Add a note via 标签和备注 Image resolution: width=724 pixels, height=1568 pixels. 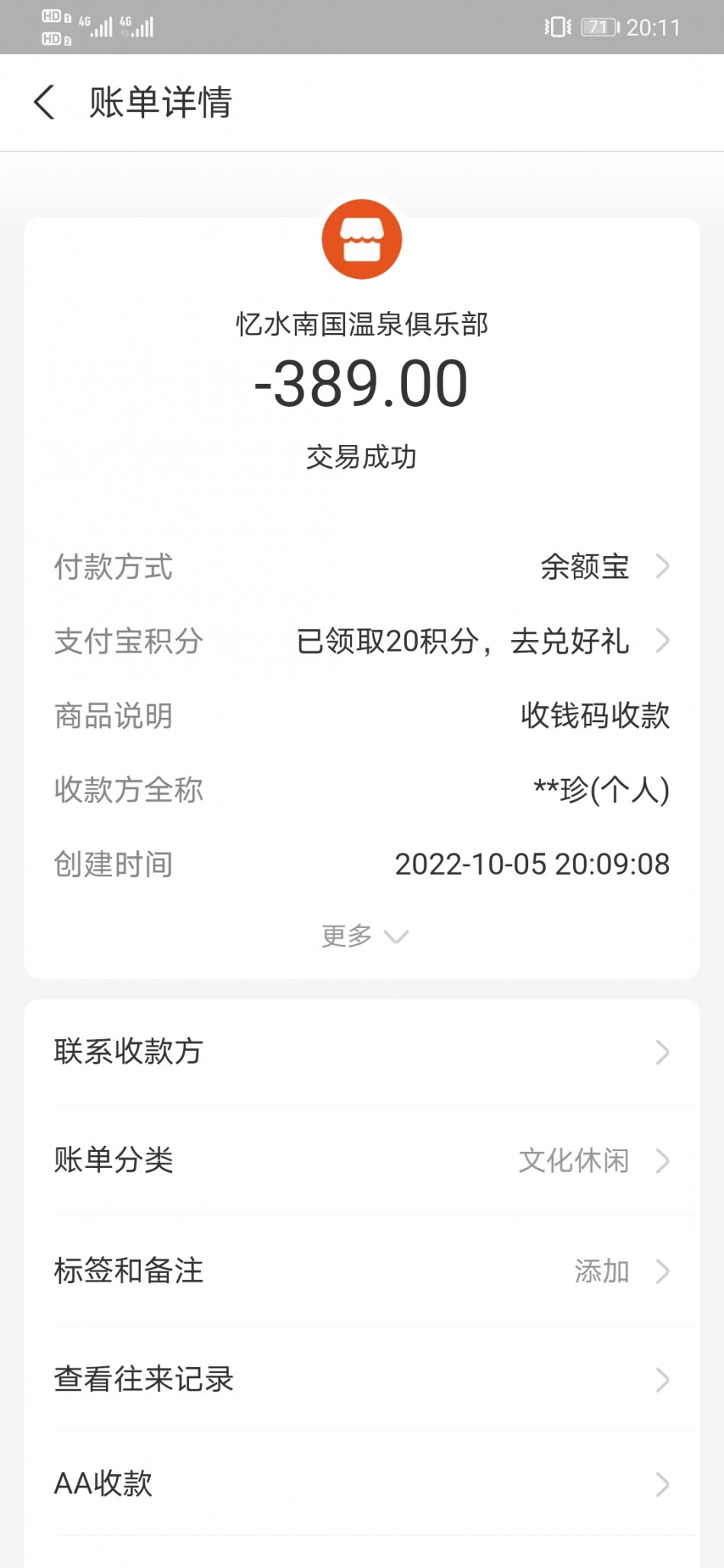362,1270
